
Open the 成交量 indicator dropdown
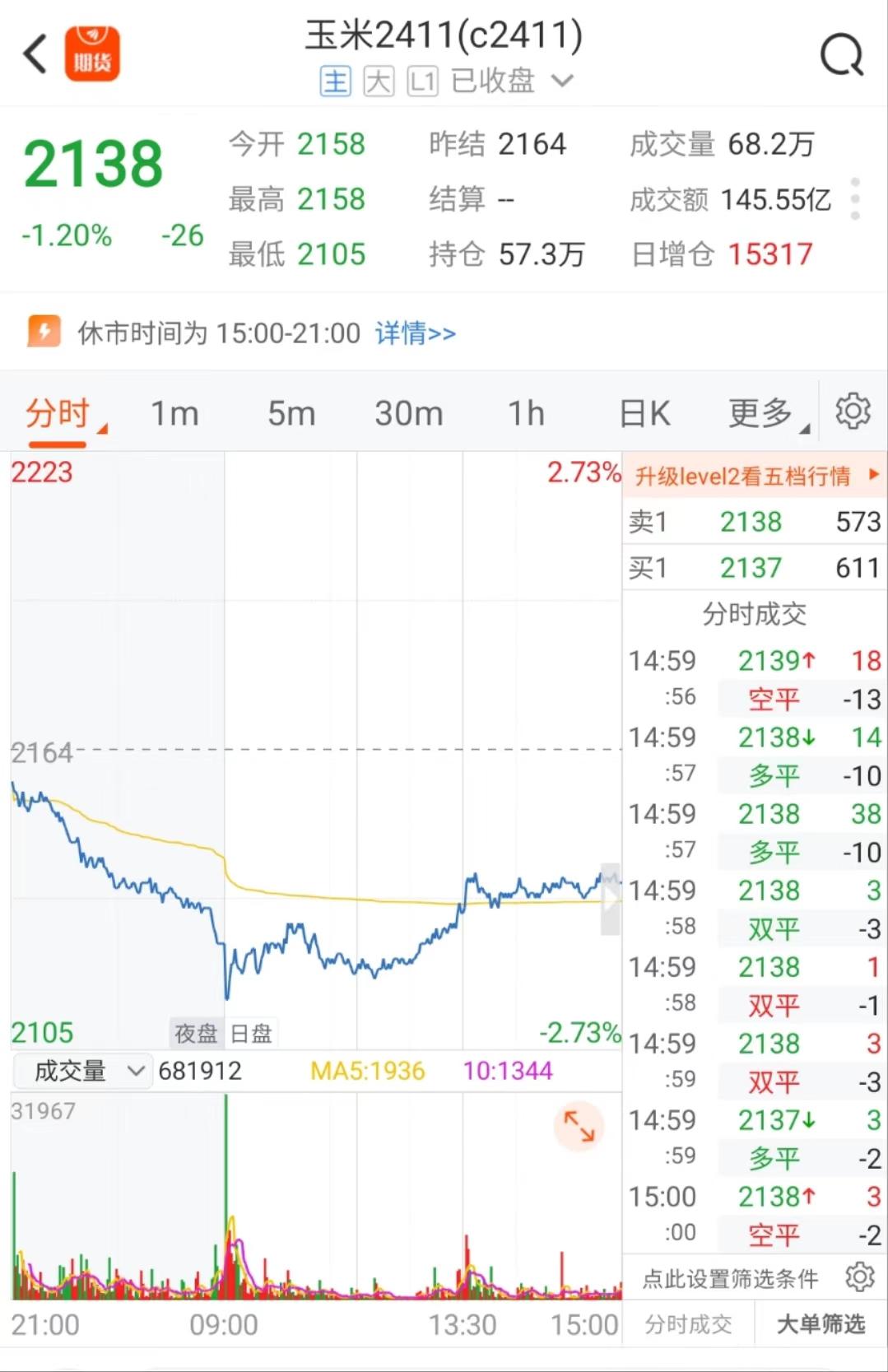[x=81, y=1070]
